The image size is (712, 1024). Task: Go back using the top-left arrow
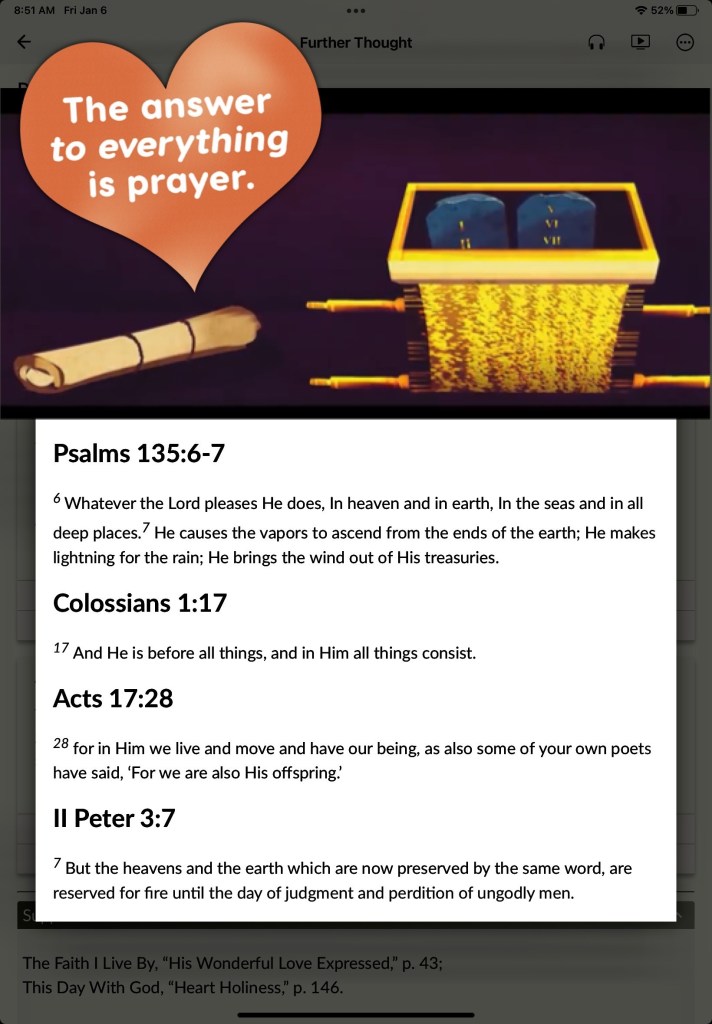click(x=24, y=42)
